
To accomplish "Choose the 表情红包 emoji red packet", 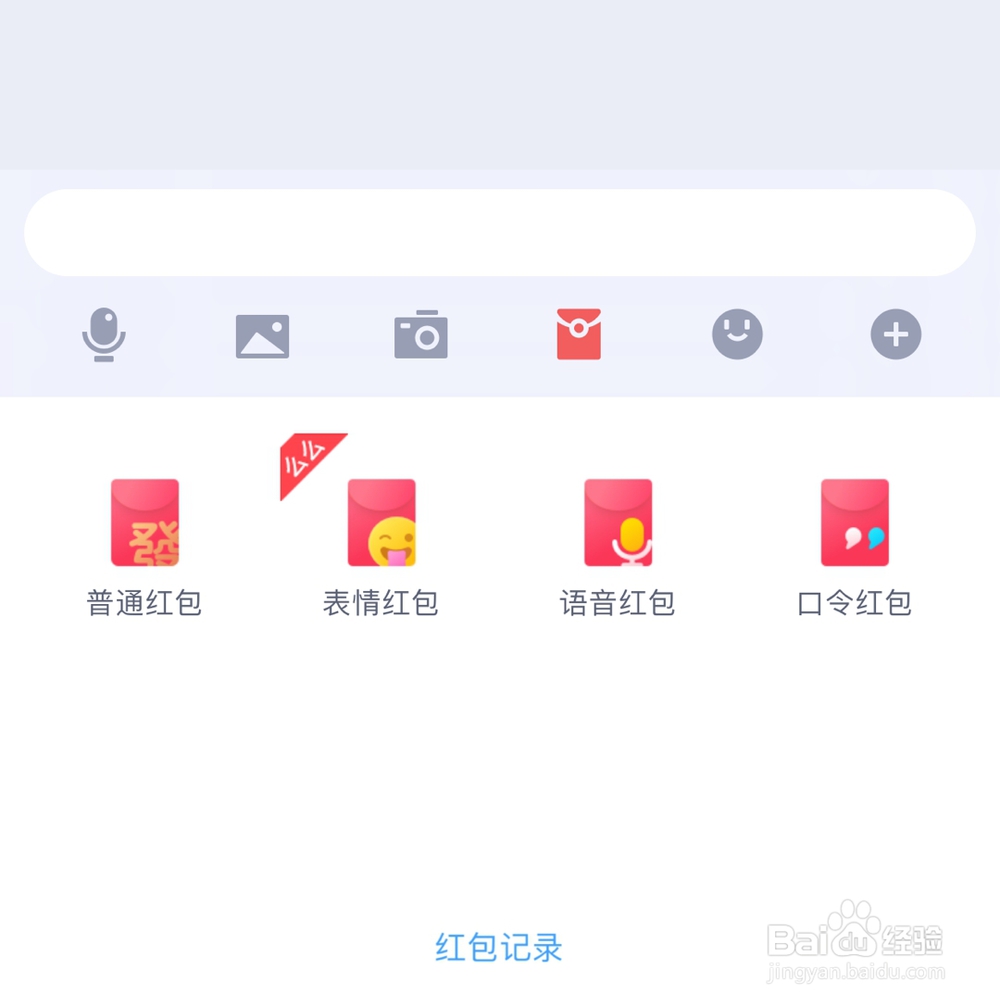I will tap(381, 522).
